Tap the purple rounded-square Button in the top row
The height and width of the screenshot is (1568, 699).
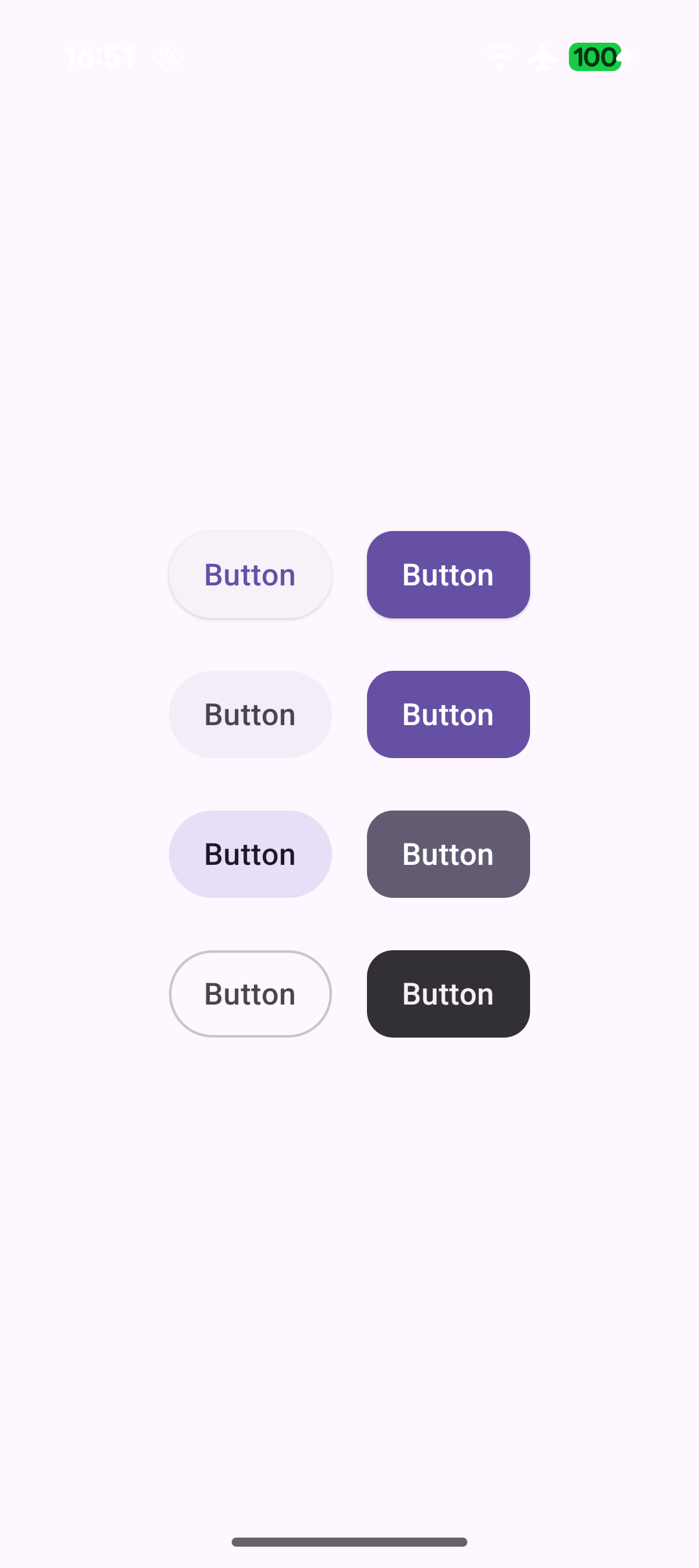pos(448,574)
